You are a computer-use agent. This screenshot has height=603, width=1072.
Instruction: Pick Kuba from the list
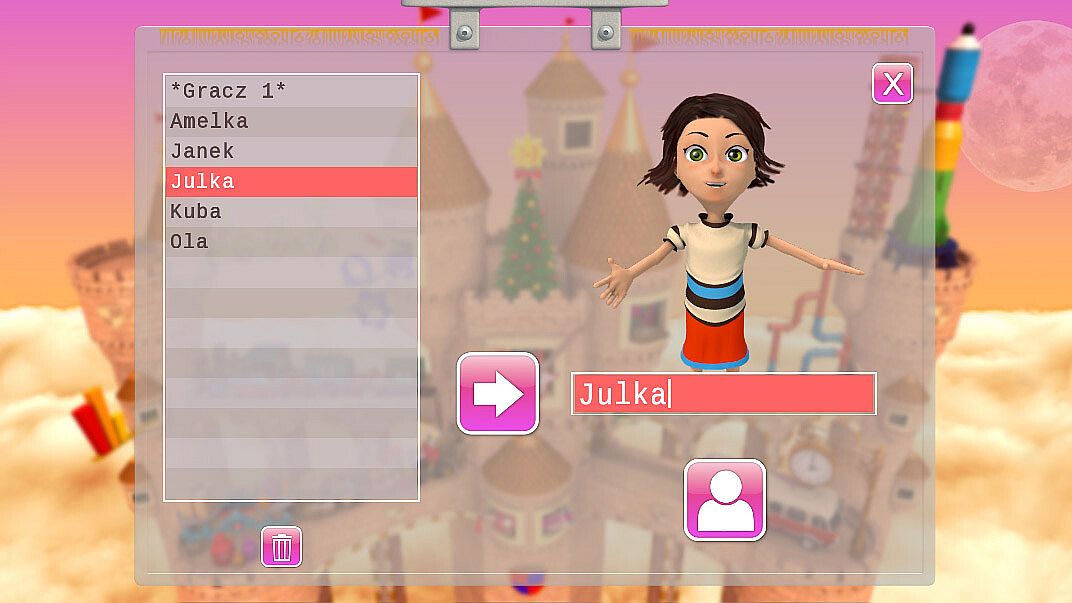coord(290,211)
